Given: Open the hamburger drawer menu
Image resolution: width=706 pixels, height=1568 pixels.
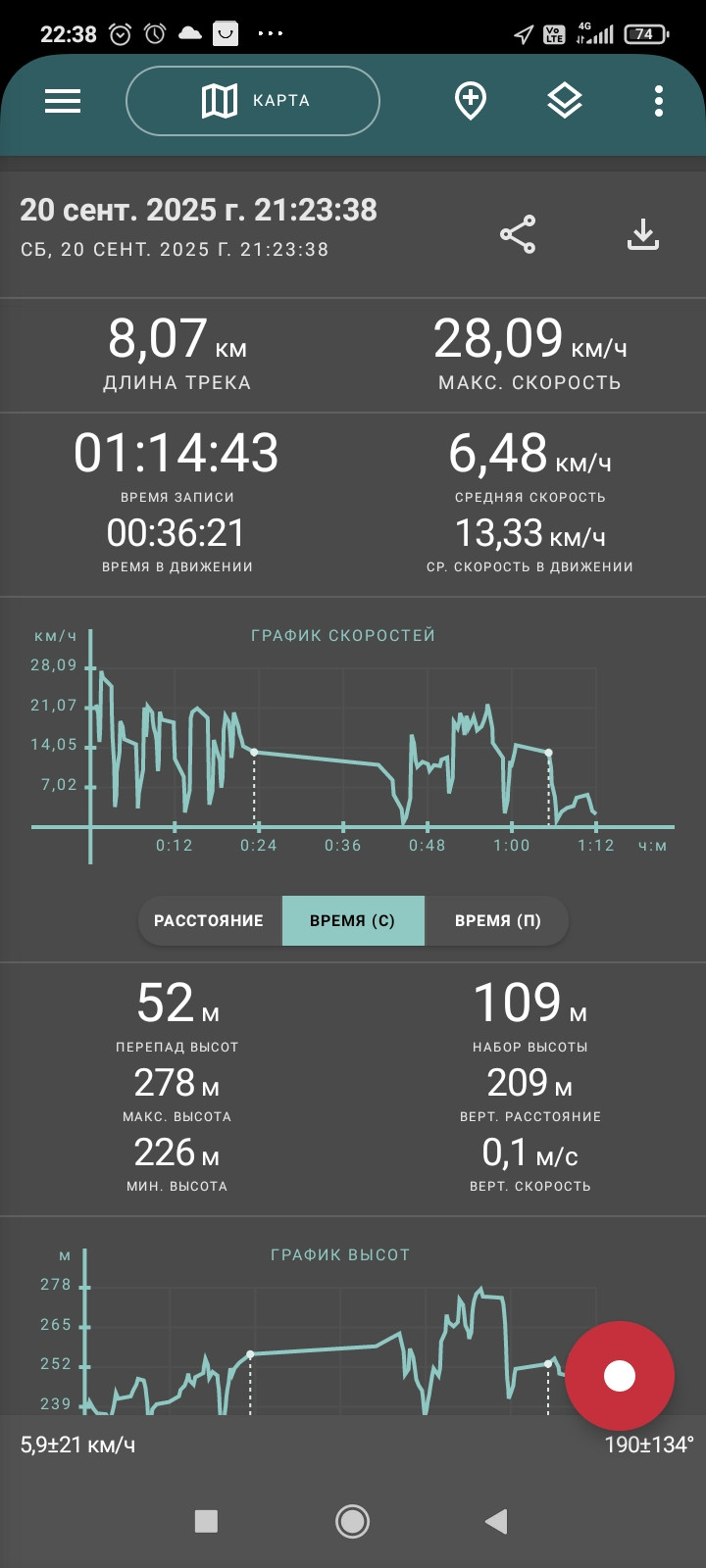Looking at the screenshot, I should (x=63, y=101).
